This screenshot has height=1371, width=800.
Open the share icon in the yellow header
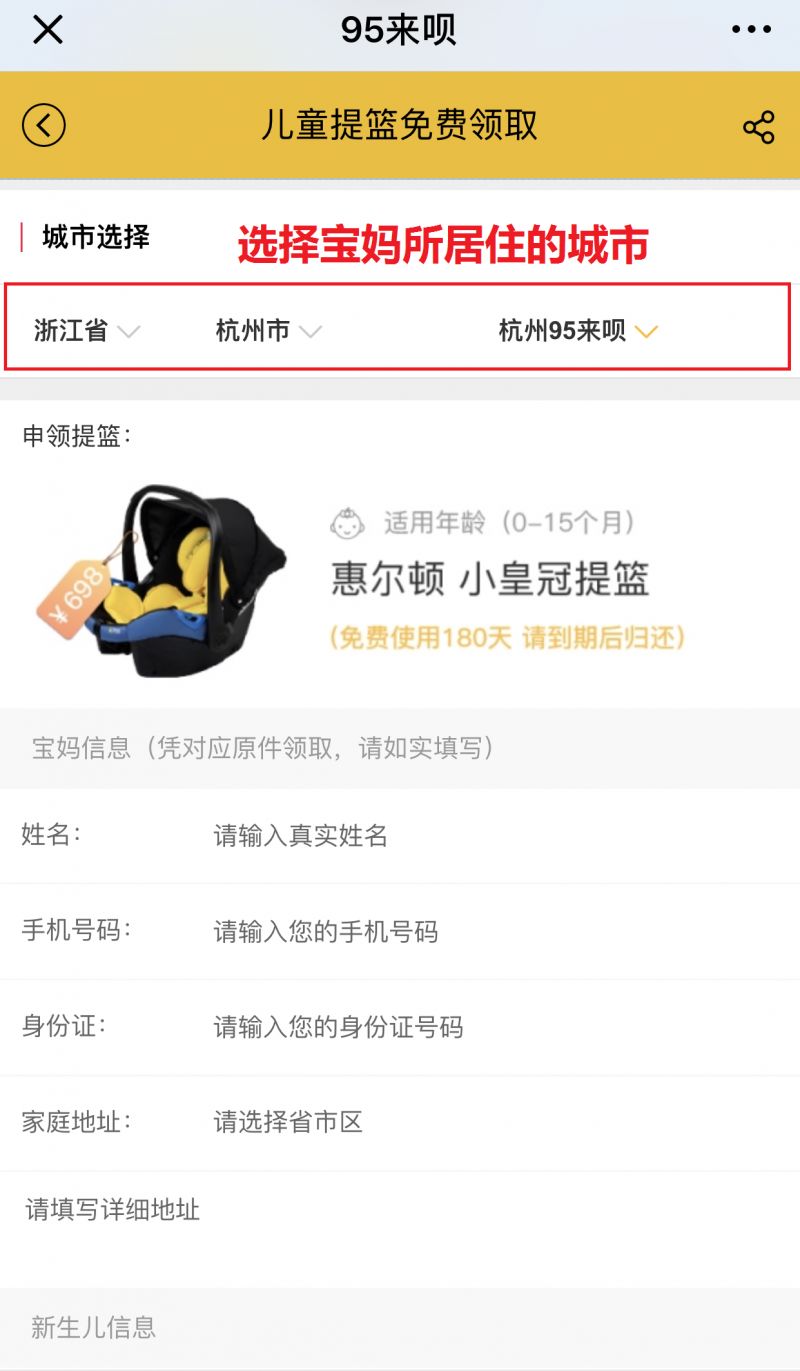click(x=760, y=125)
